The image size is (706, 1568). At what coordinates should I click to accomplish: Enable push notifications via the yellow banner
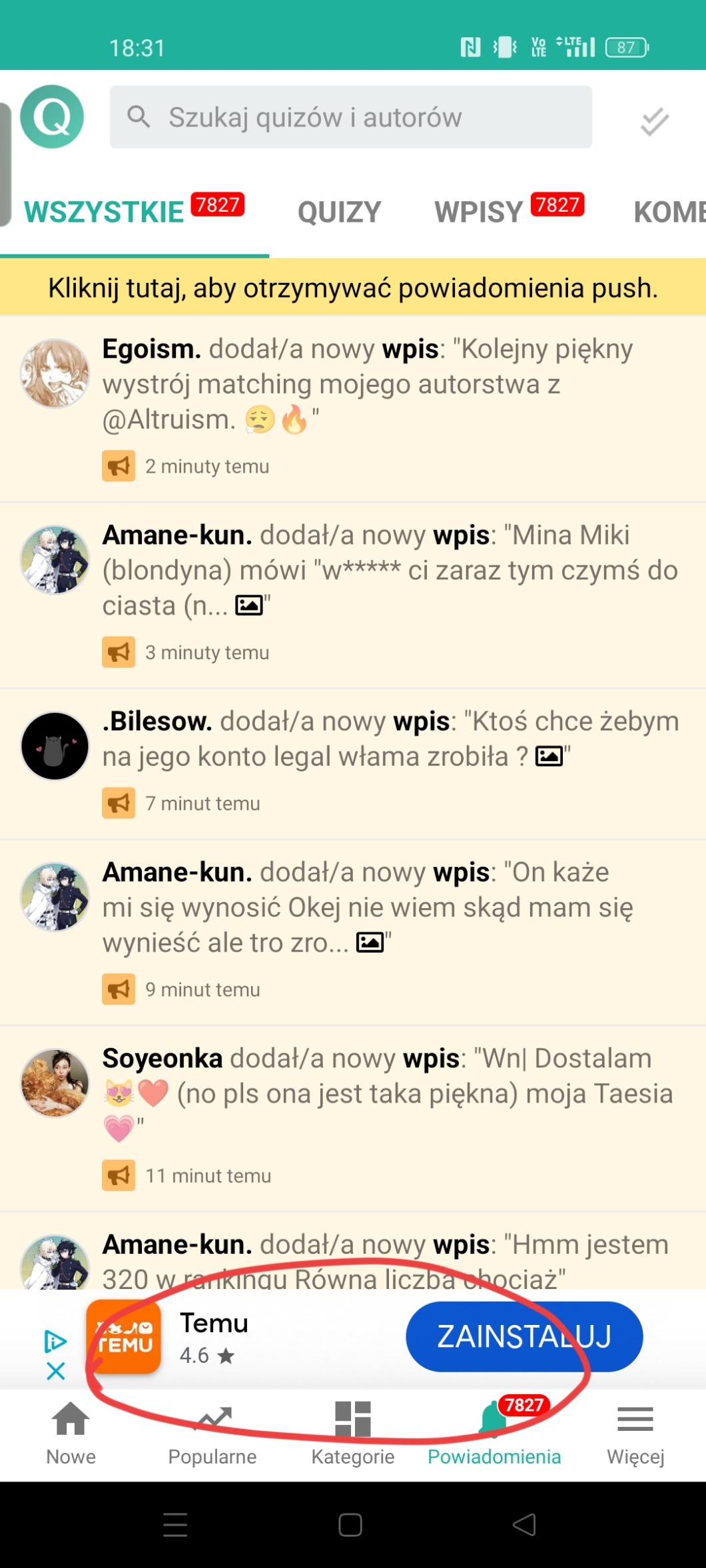[353, 288]
